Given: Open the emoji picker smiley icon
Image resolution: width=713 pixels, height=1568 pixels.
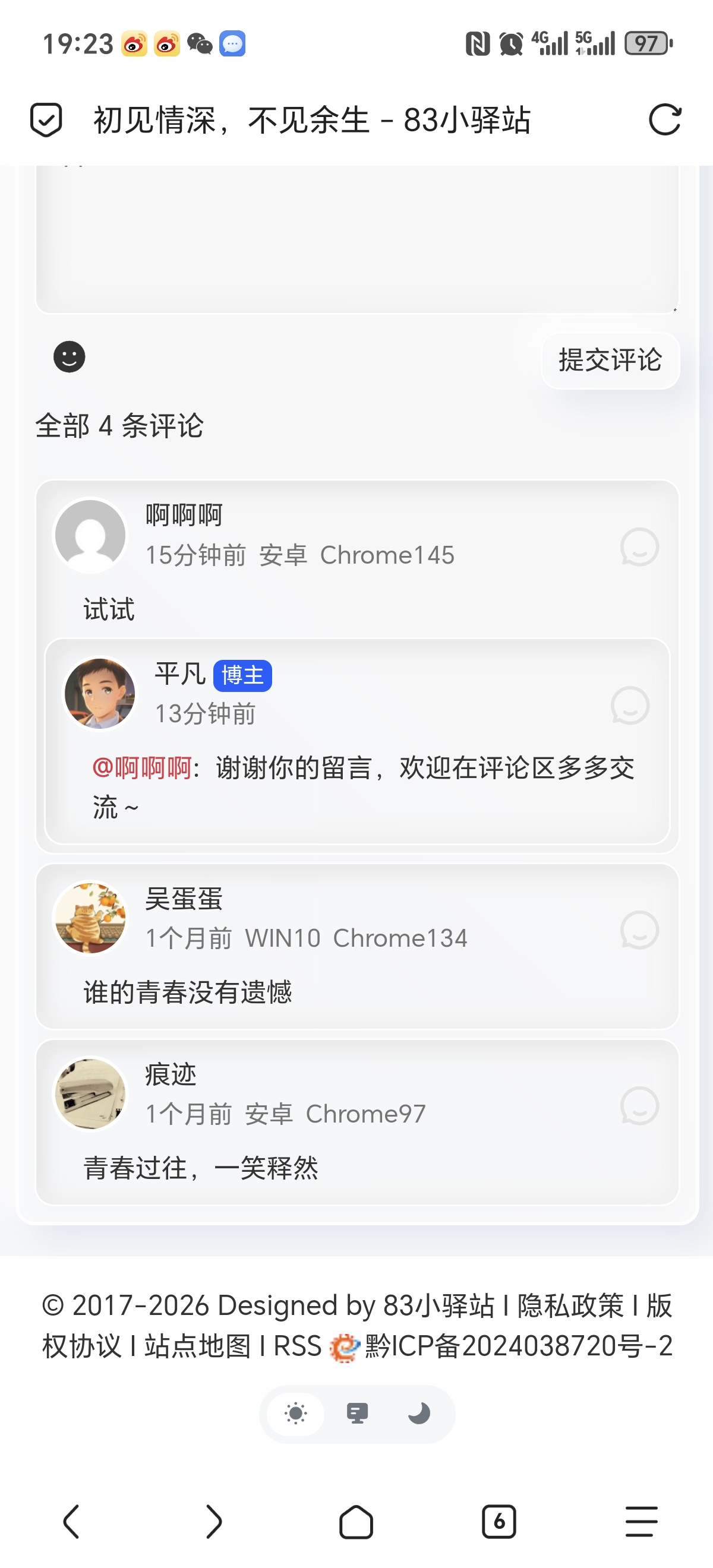Looking at the screenshot, I should pos(69,358).
